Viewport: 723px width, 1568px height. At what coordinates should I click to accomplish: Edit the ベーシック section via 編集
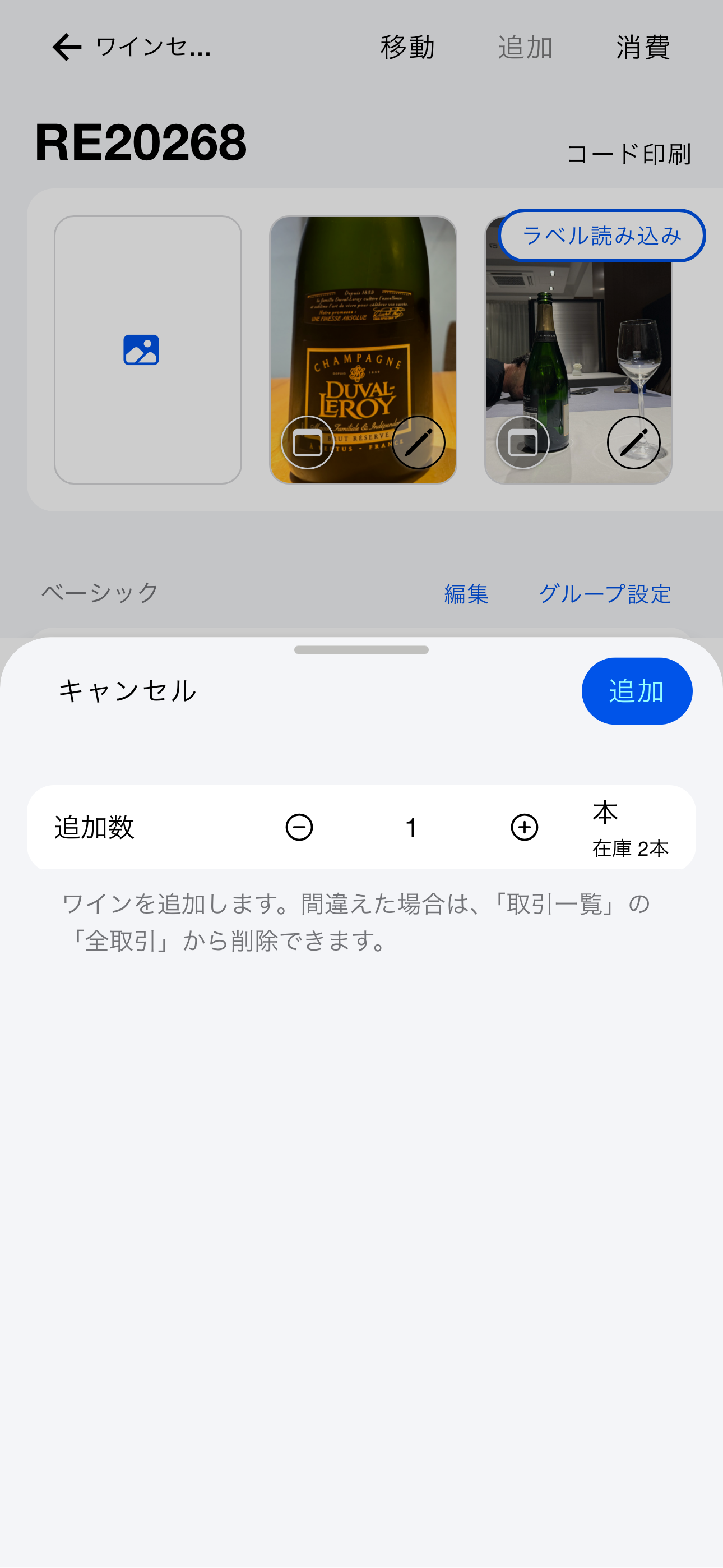(x=466, y=593)
